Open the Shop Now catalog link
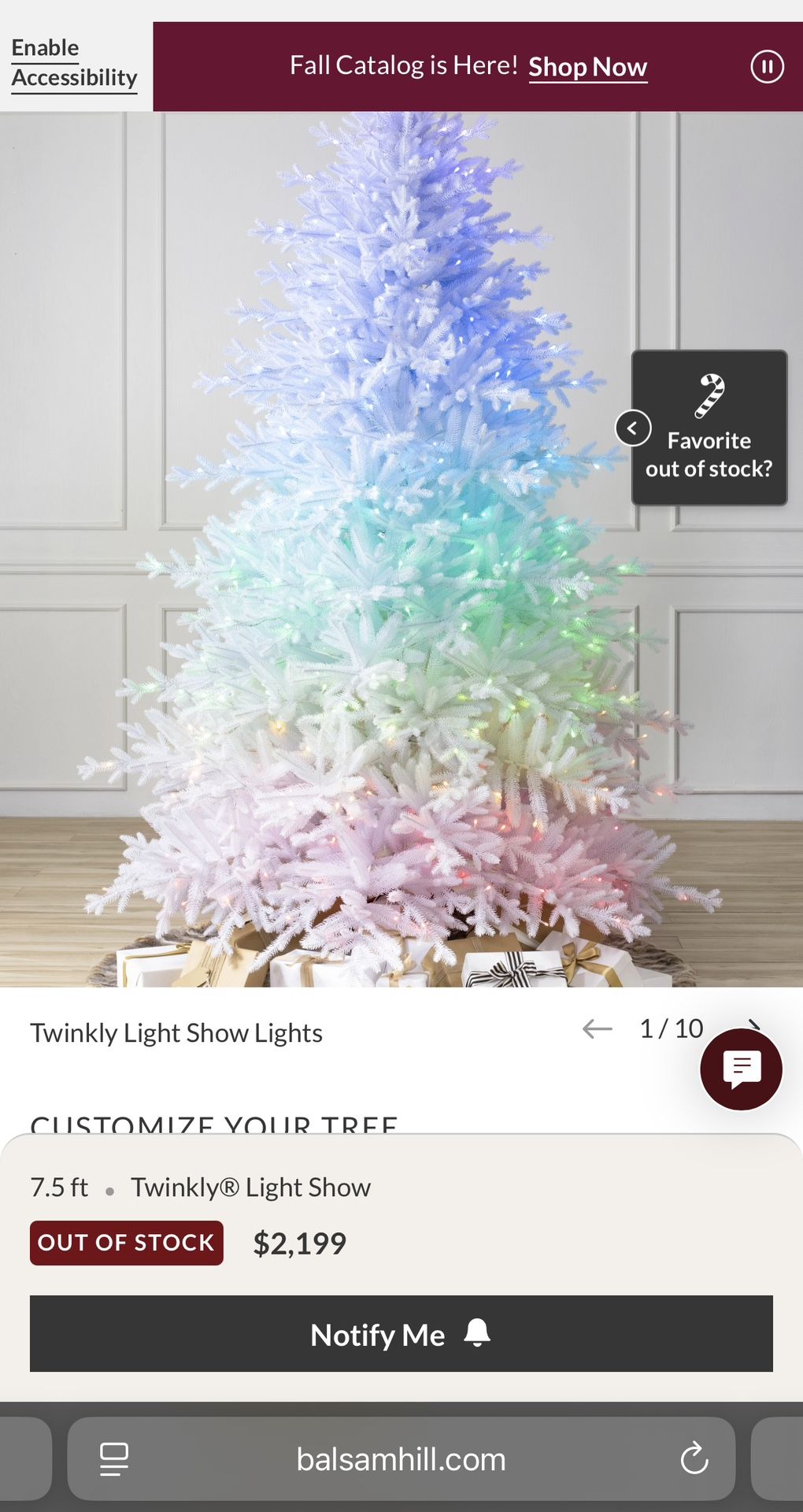The height and width of the screenshot is (1512, 803). [x=587, y=67]
